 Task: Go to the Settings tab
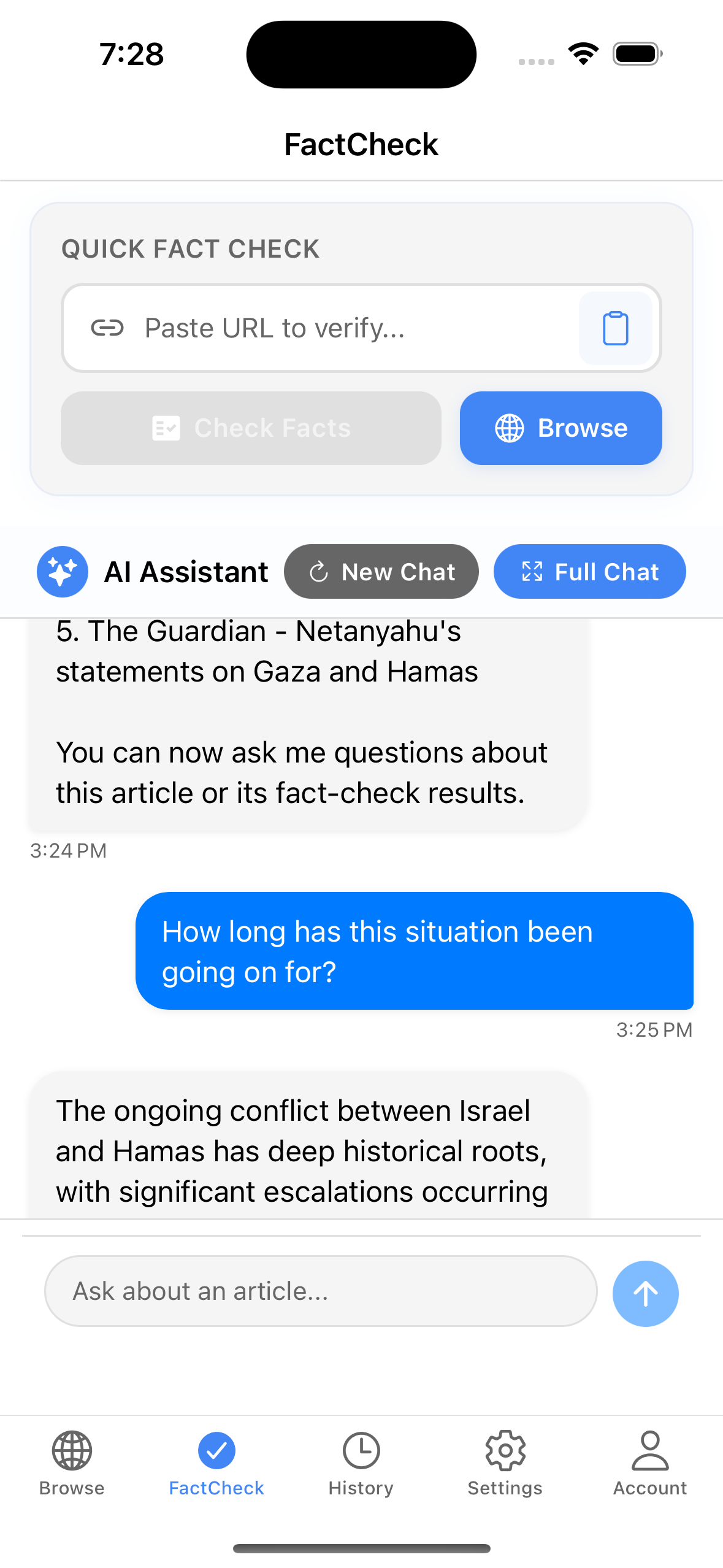pos(505,1463)
